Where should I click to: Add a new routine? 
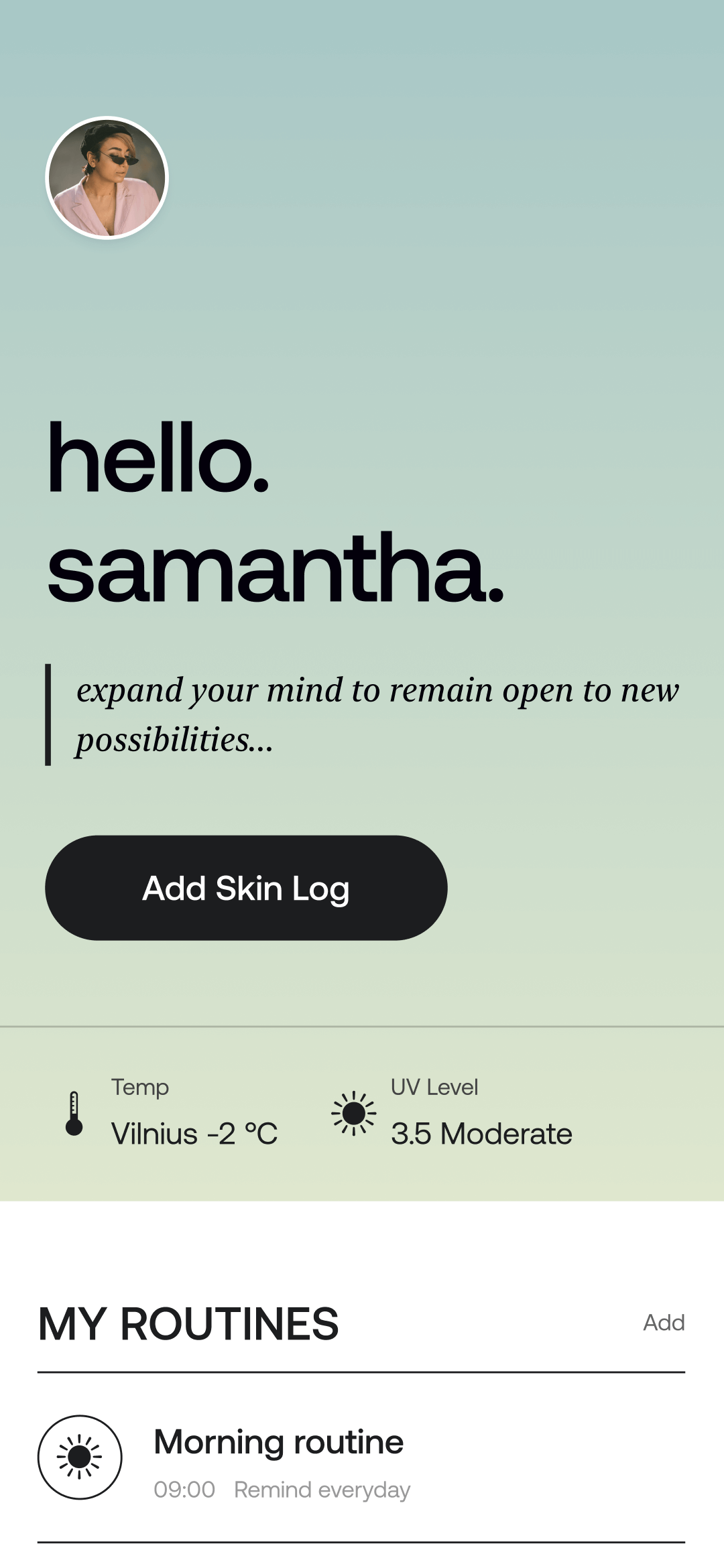pos(663,1322)
